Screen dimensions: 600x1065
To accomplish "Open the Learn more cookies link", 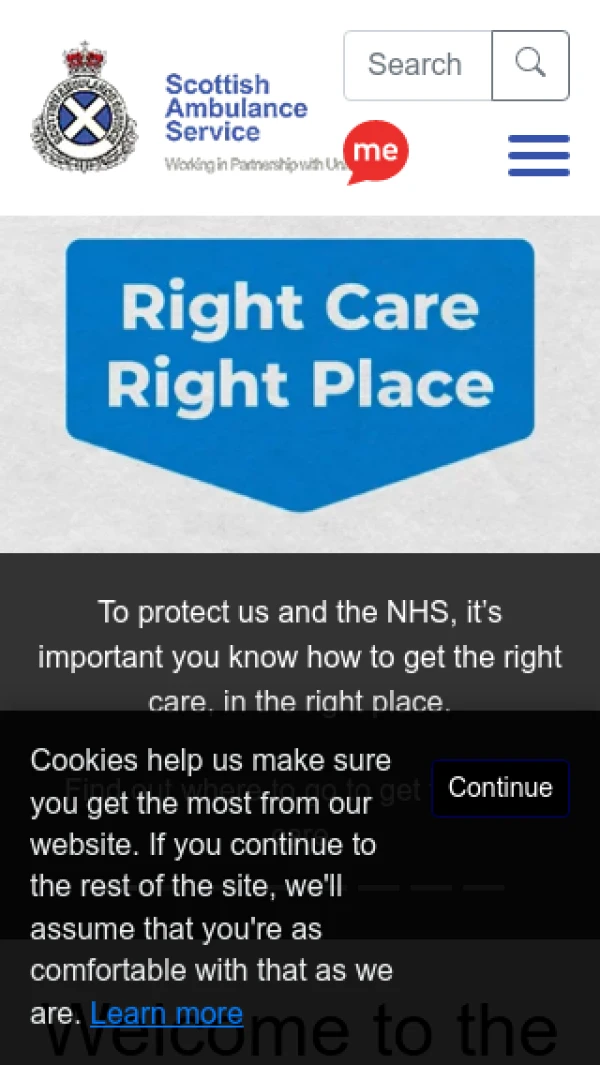I will pos(166,1013).
